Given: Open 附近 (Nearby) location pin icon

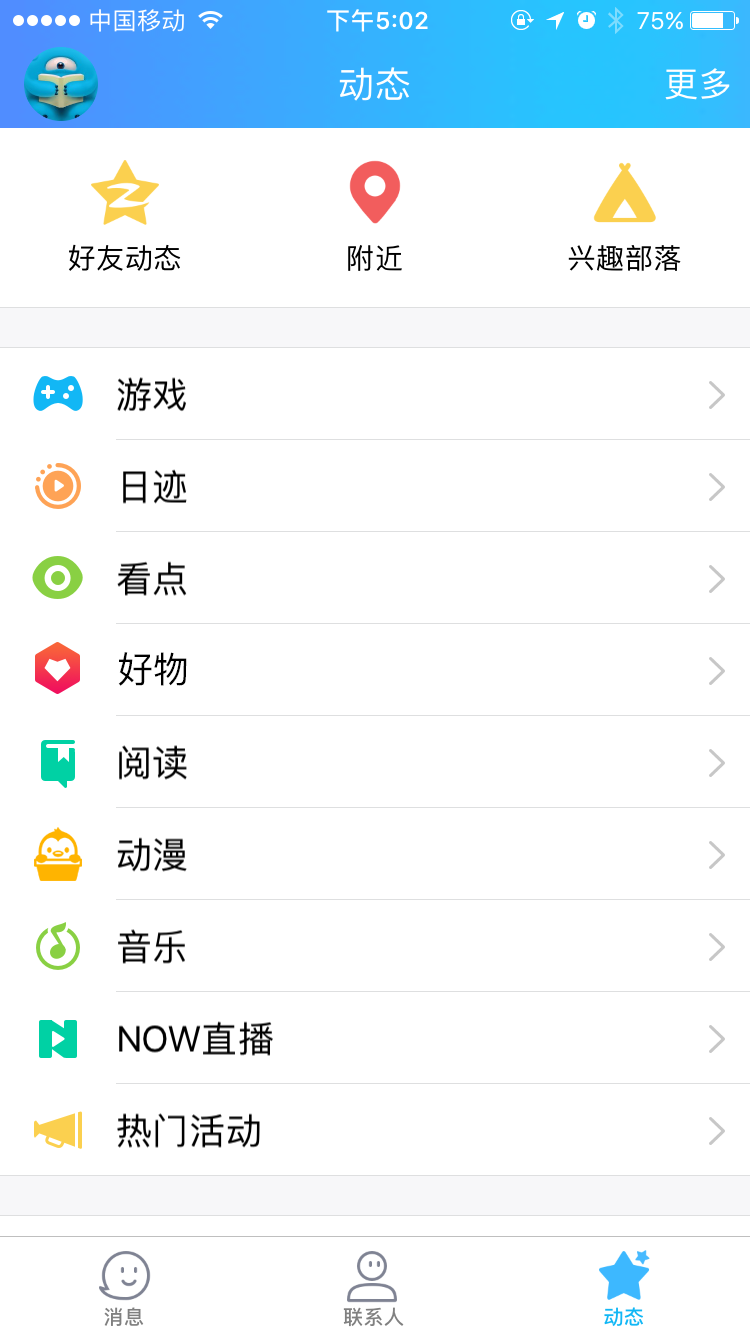Looking at the screenshot, I should pyautogui.click(x=375, y=191).
